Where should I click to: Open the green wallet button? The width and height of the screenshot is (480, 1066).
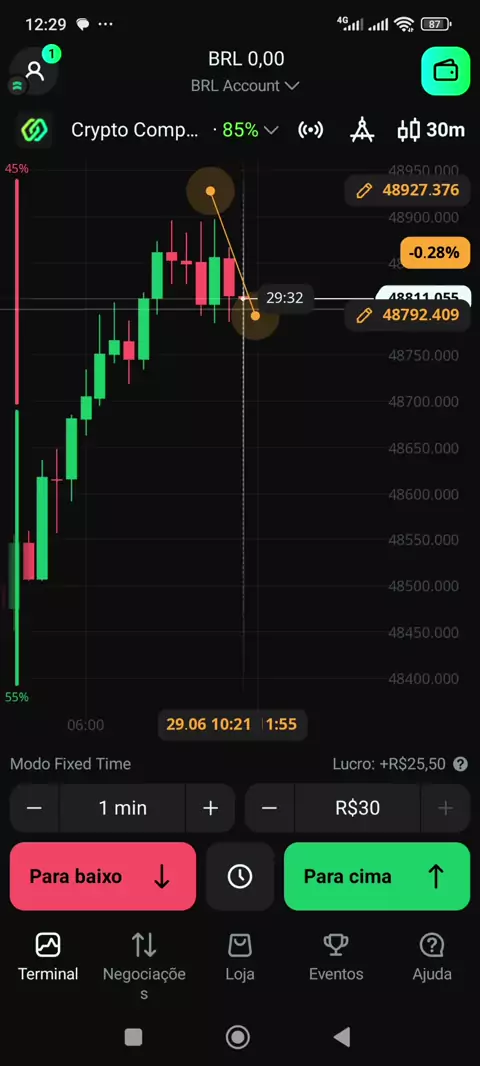(x=445, y=71)
